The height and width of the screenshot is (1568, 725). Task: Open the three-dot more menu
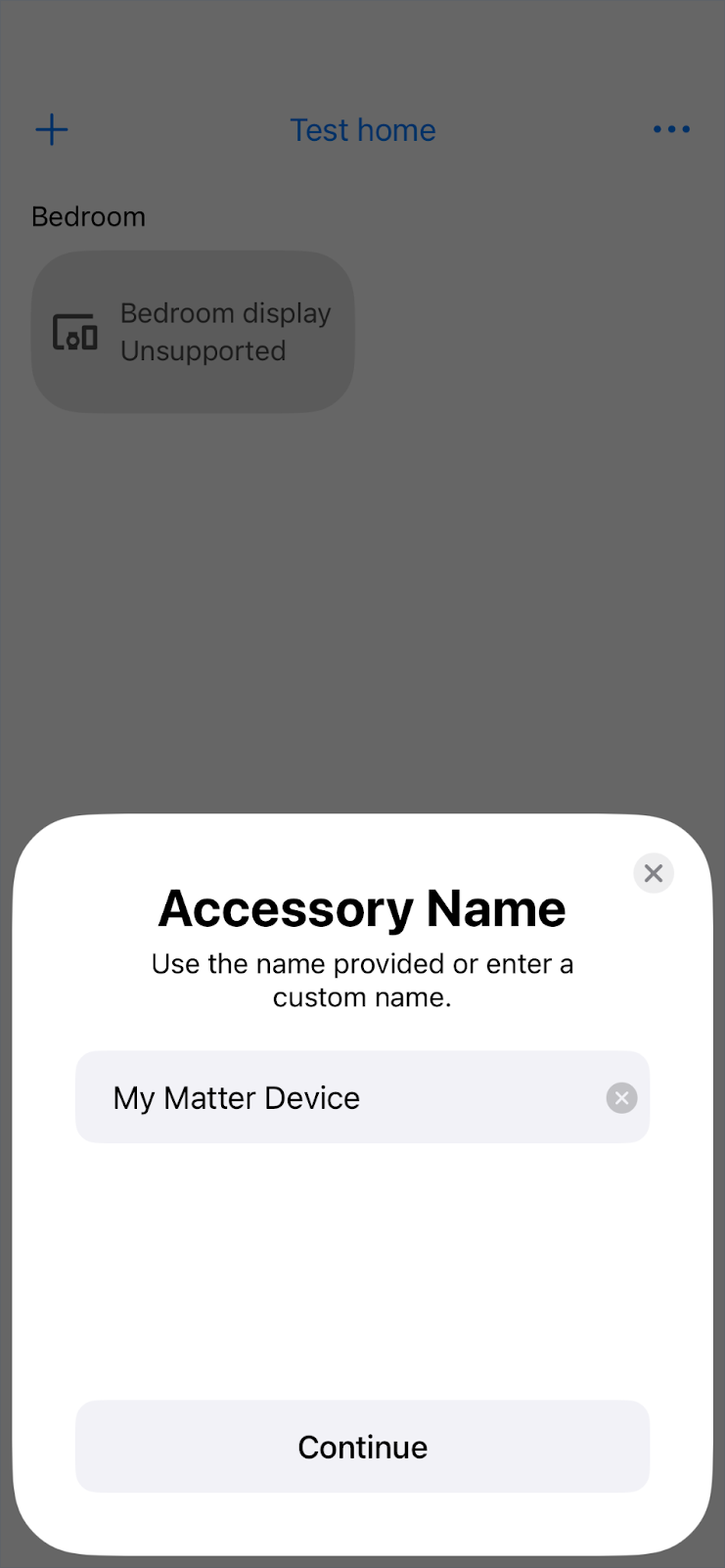click(x=671, y=129)
